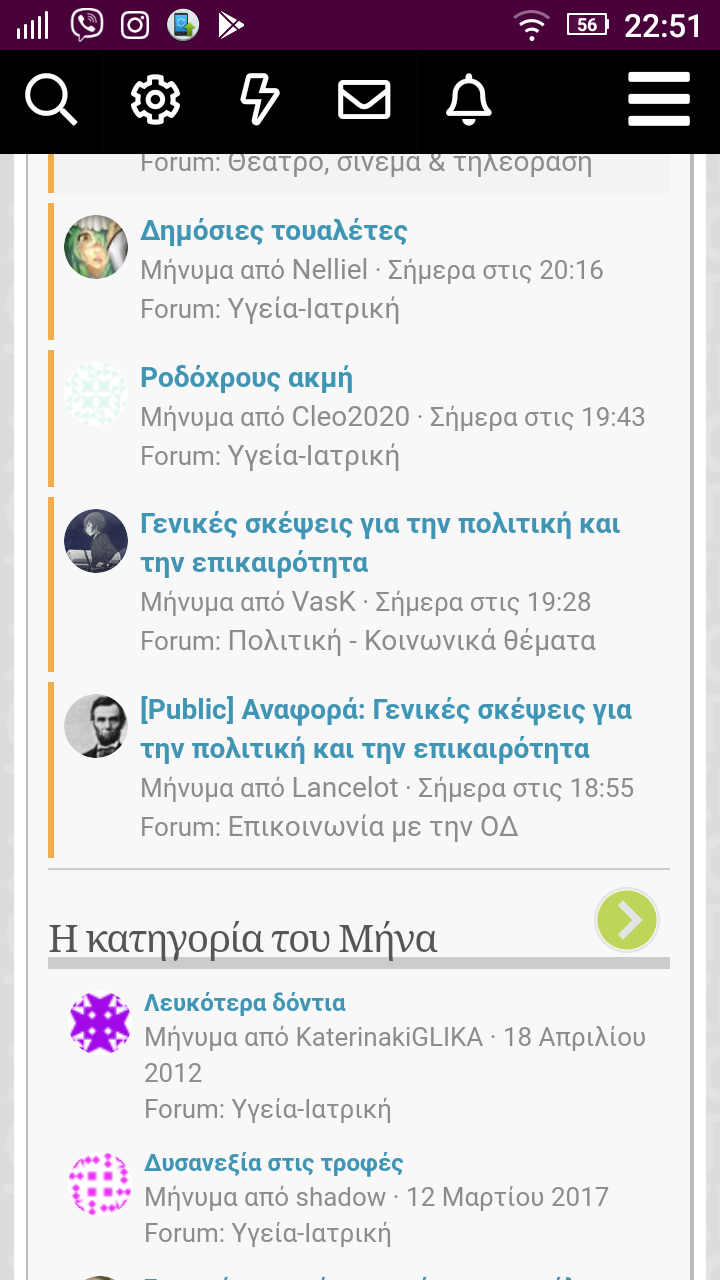Open thread Δημόσιες τουαλέτες
Image resolution: width=720 pixels, height=1280 pixels.
click(274, 232)
